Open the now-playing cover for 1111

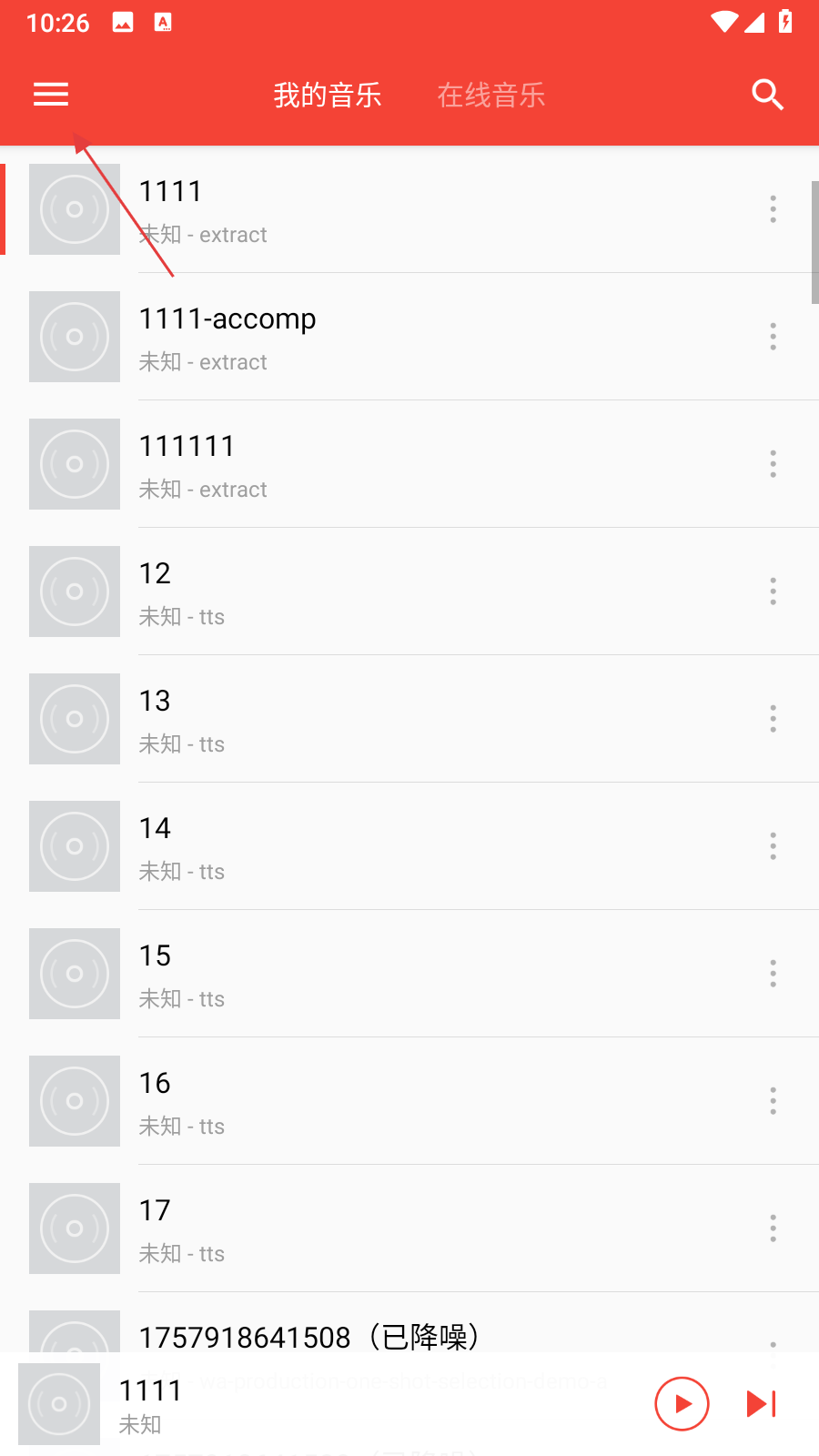tap(59, 1404)
